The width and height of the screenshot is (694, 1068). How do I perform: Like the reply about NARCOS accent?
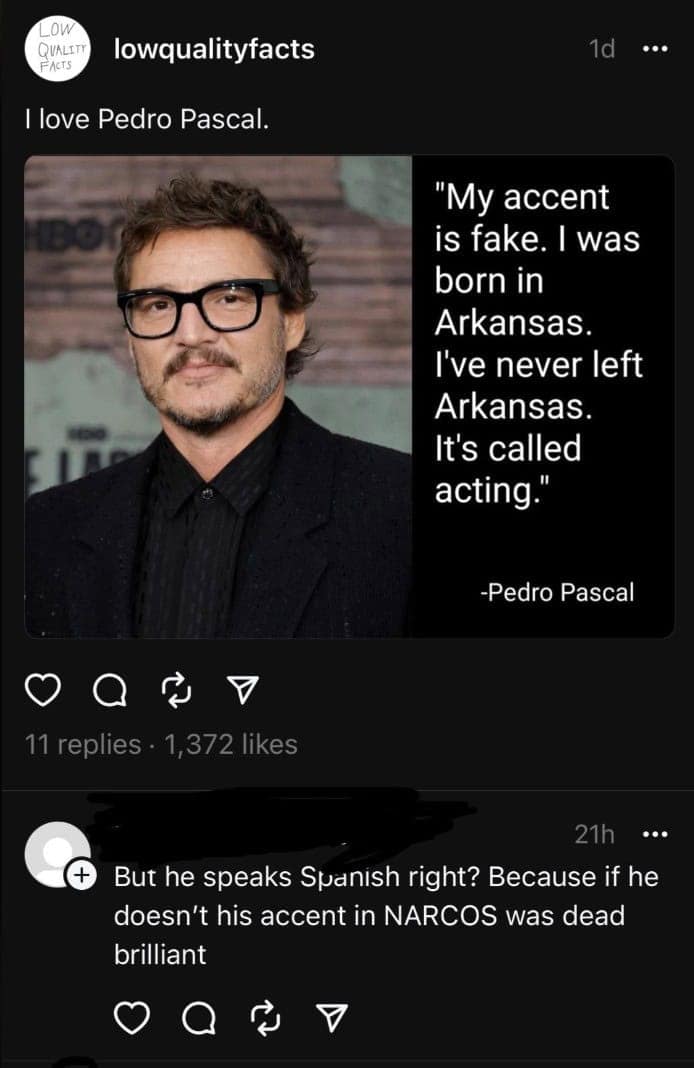click(129, 1019)
